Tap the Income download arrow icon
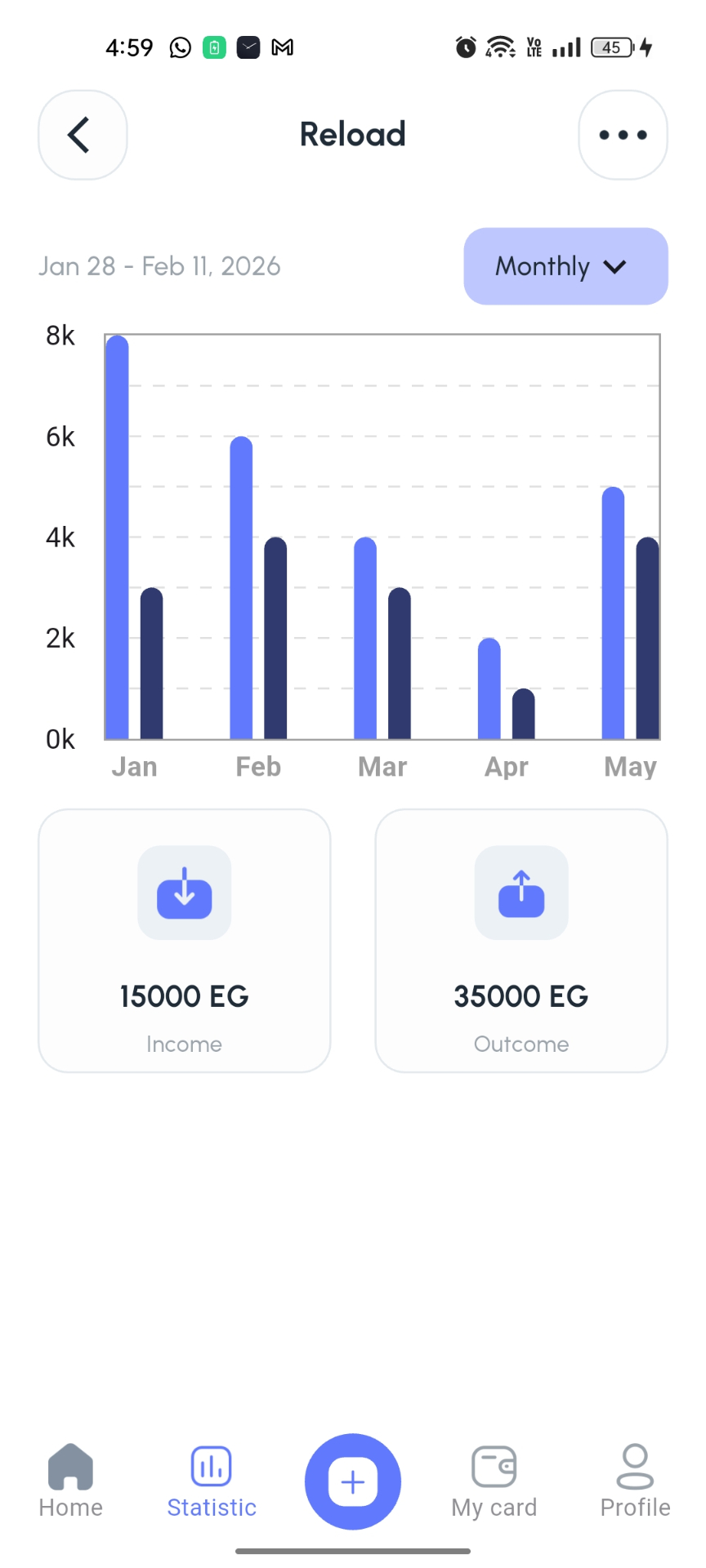 184,892
